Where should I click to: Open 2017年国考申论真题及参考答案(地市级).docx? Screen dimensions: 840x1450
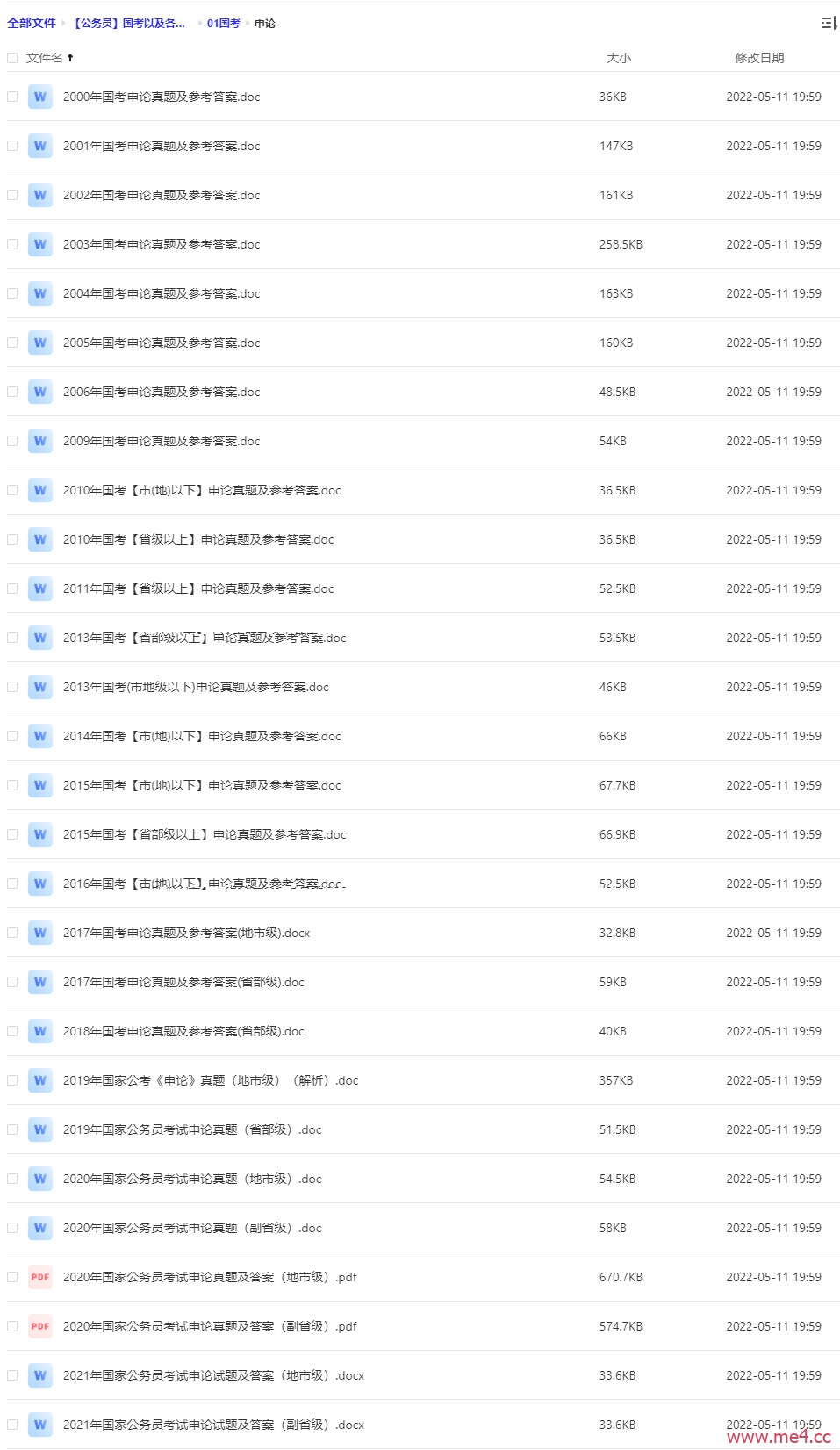point(187,933)
